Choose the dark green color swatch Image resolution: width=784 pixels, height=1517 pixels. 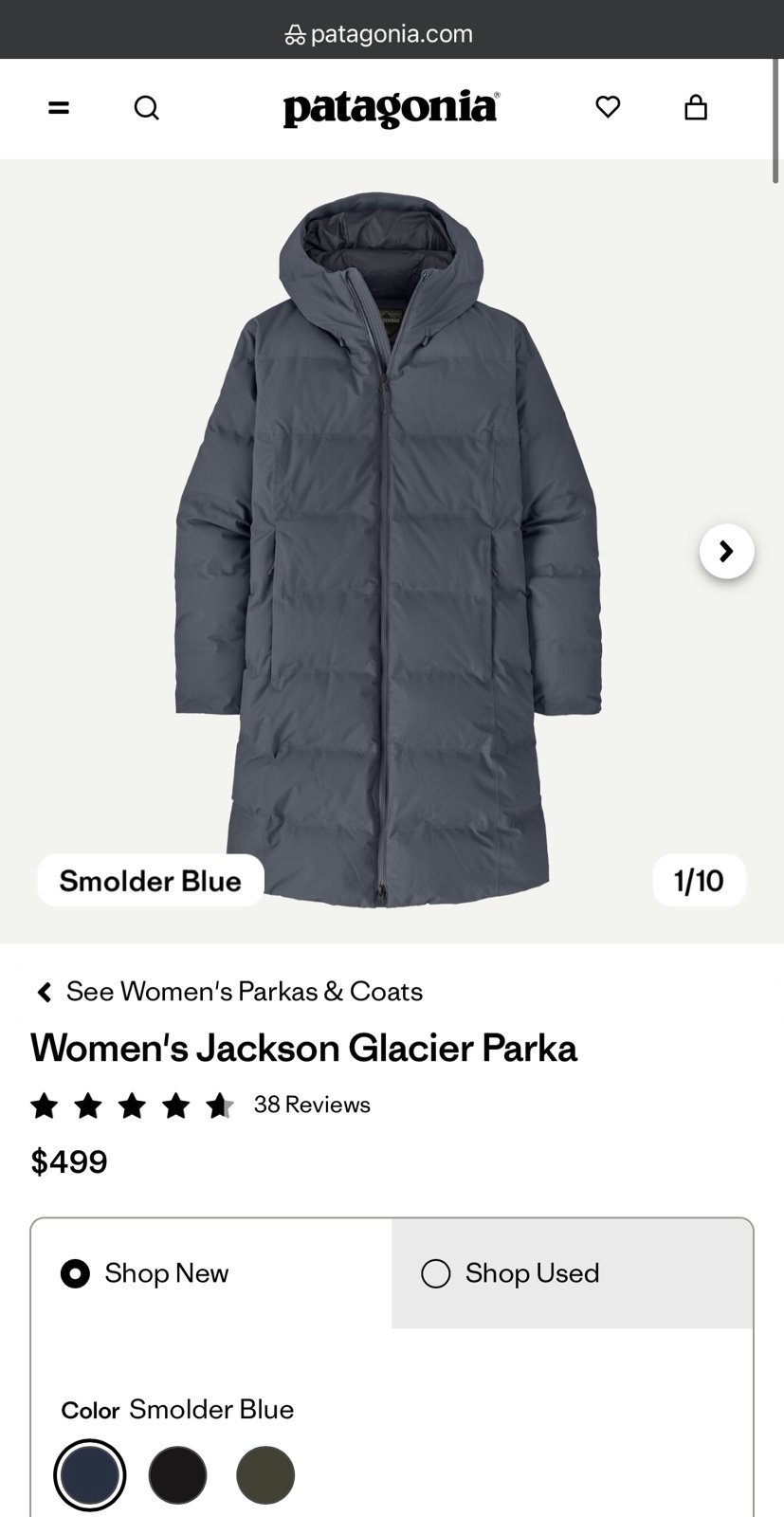click(x=265, y=1475)
